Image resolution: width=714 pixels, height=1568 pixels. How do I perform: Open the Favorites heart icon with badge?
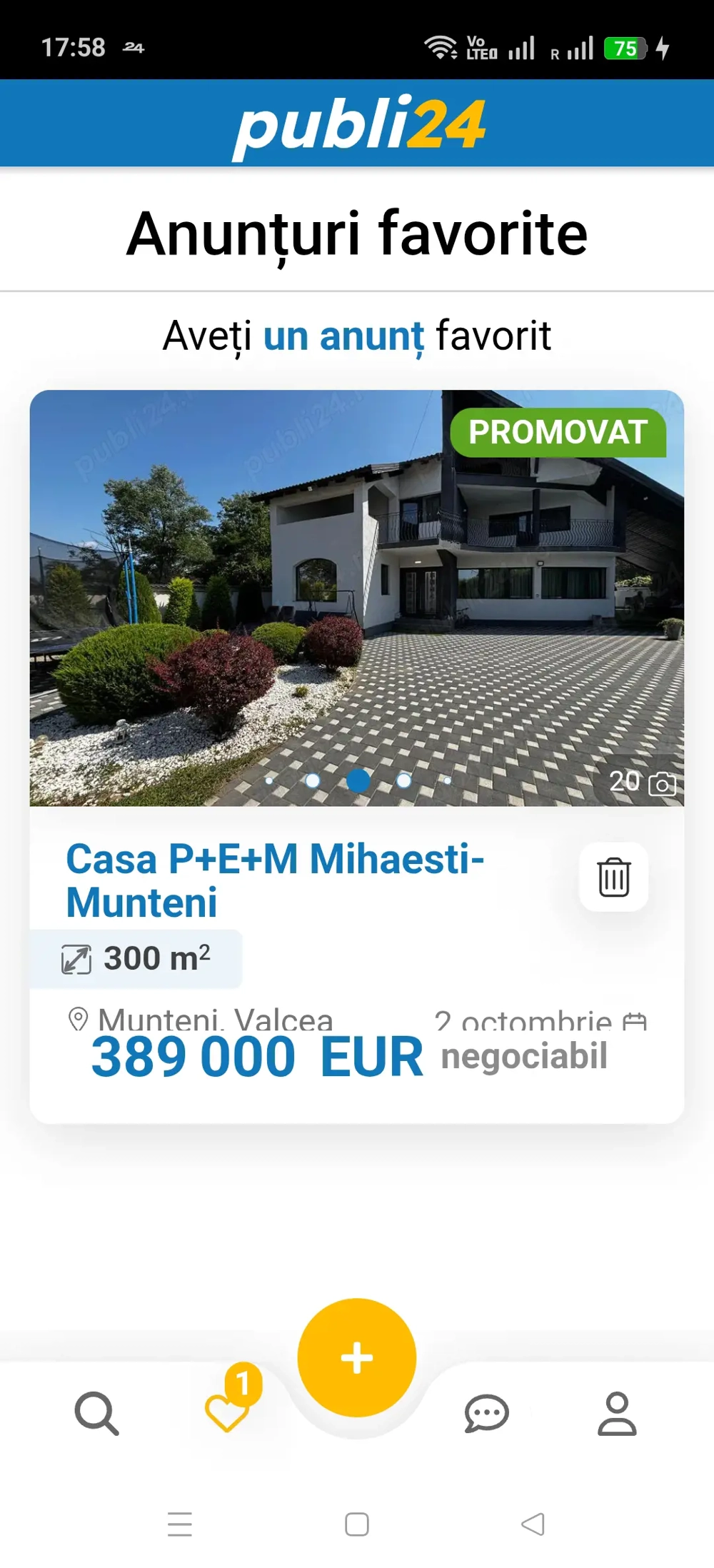[226, 1414]
